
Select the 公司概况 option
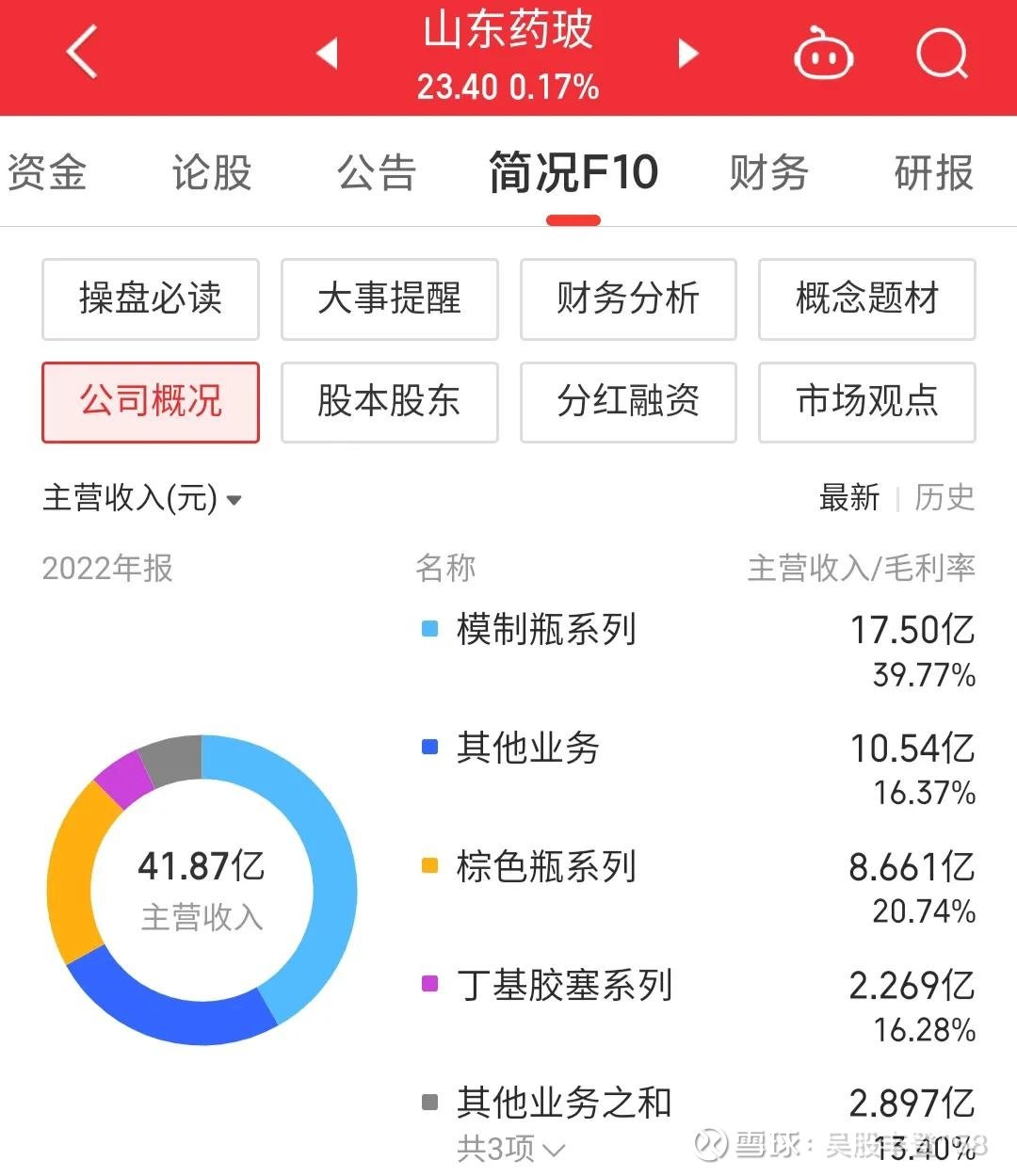point(150,402)
